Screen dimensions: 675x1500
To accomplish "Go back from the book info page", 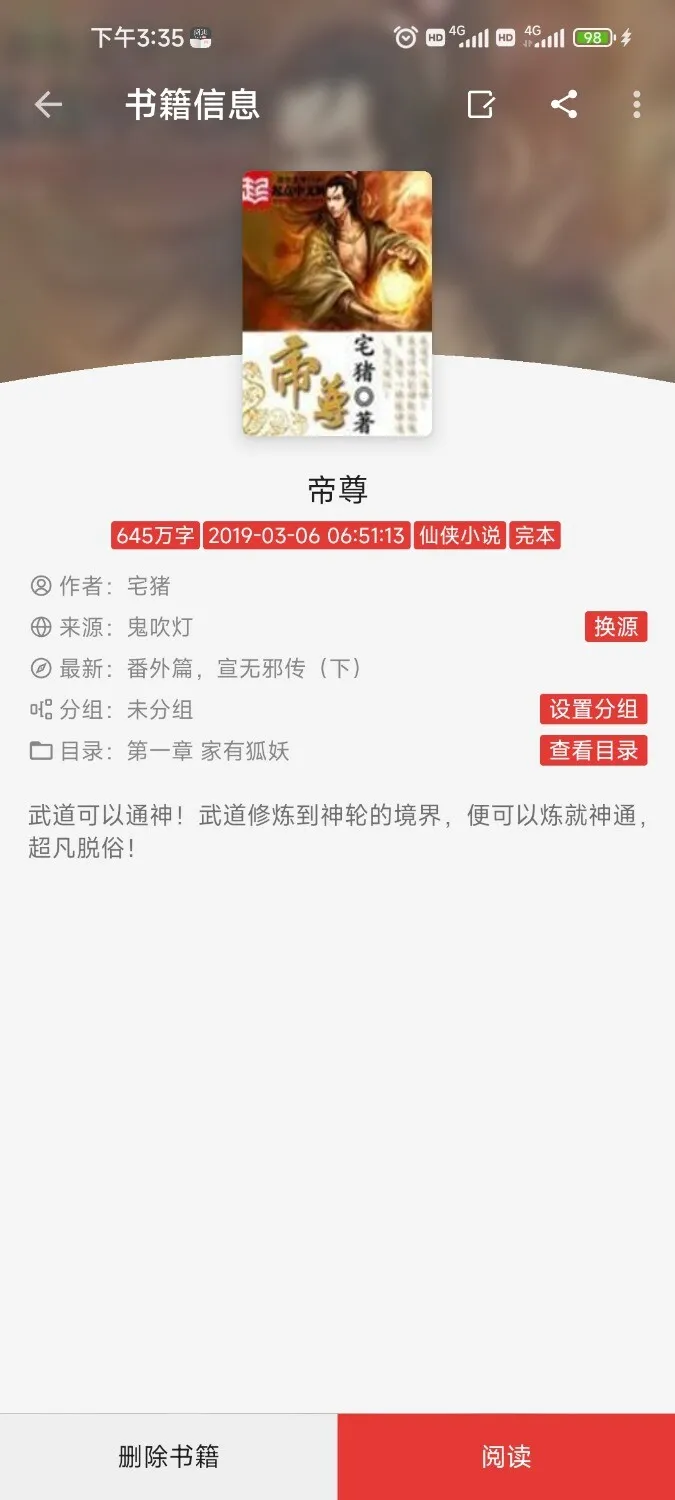I will (x=48, y=104).
